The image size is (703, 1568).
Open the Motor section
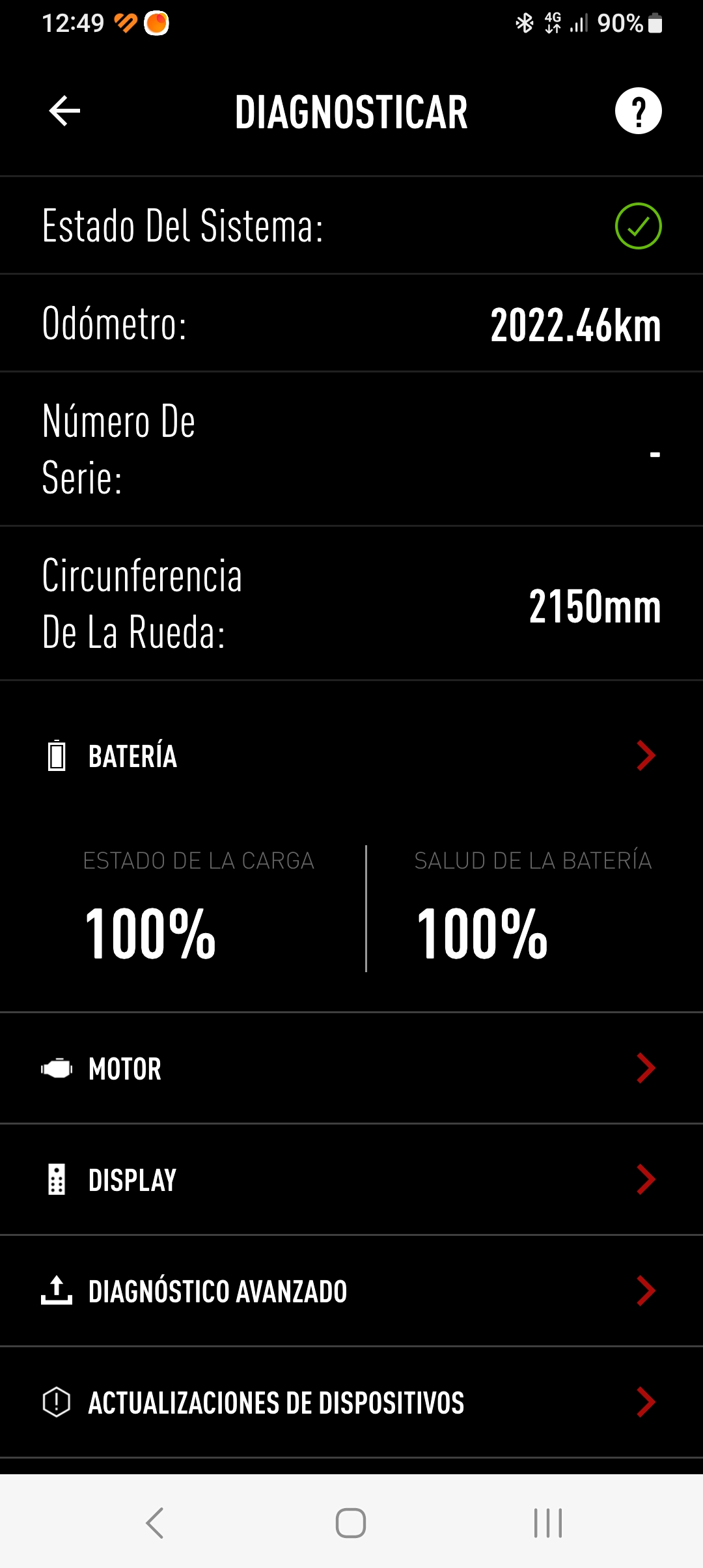point(351,1069)
